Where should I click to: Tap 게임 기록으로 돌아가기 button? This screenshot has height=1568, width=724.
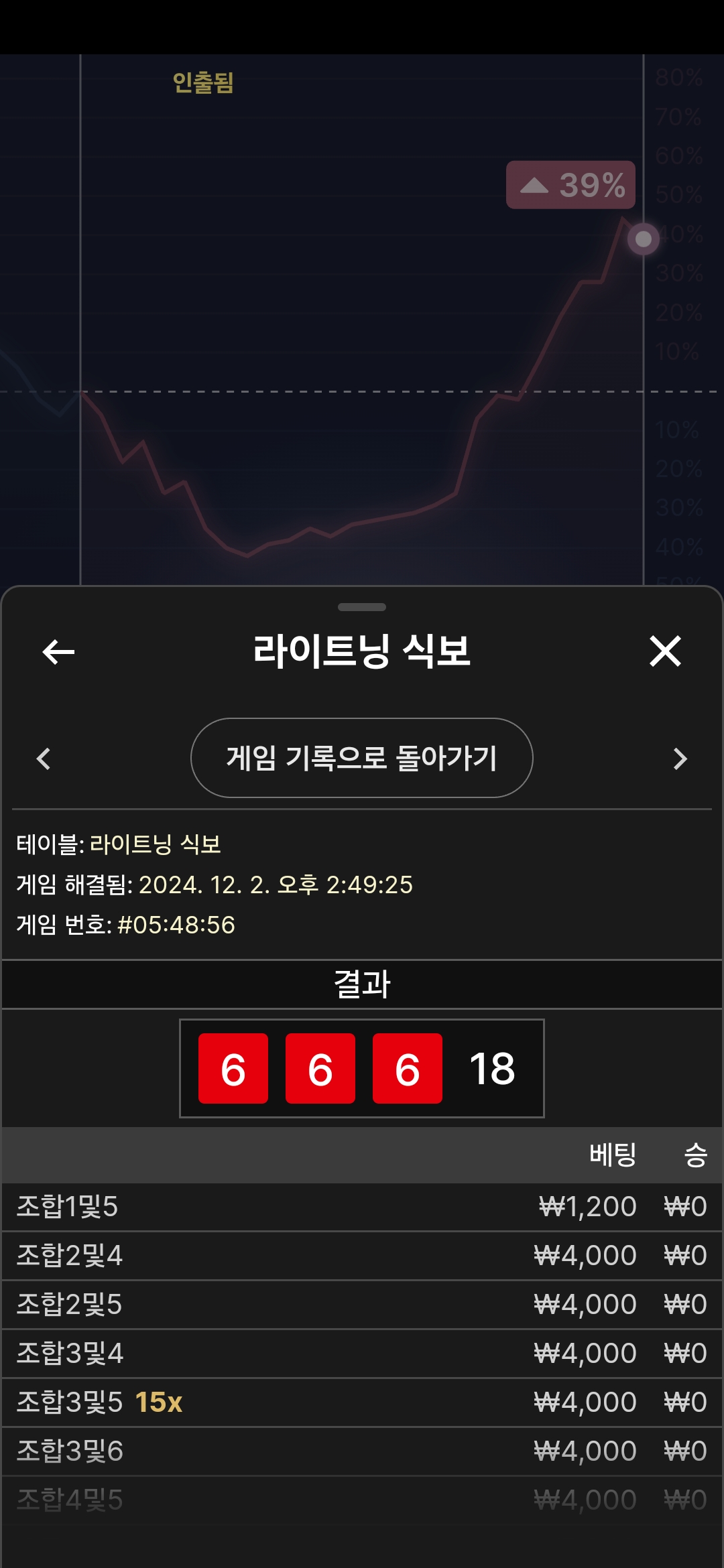362,758
